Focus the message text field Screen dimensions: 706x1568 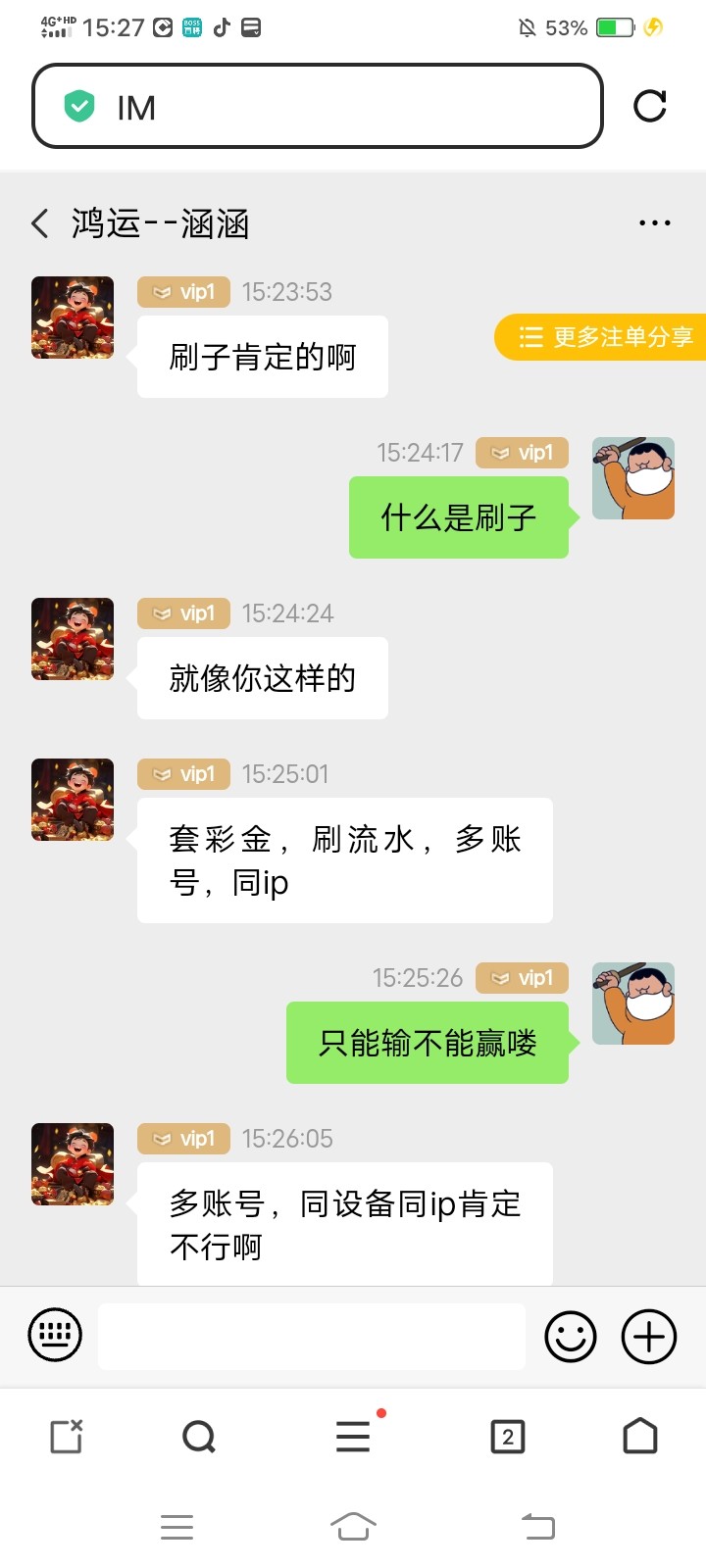tap(312, 1337)
